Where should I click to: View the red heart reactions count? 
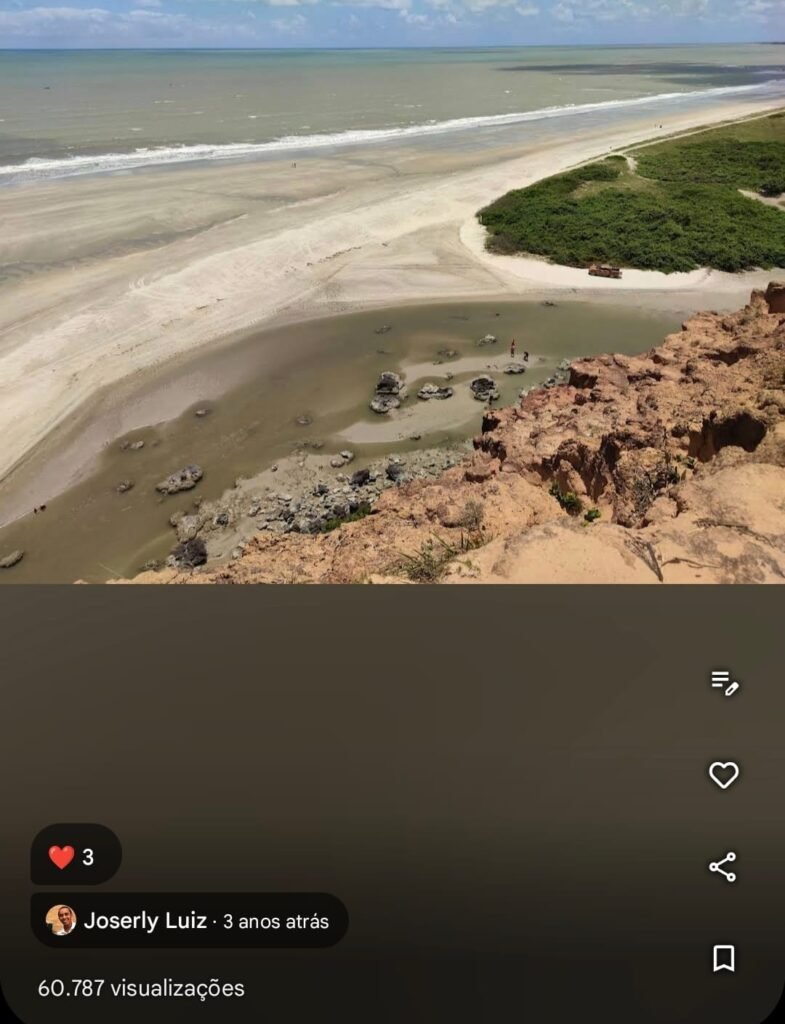(75, 856)
